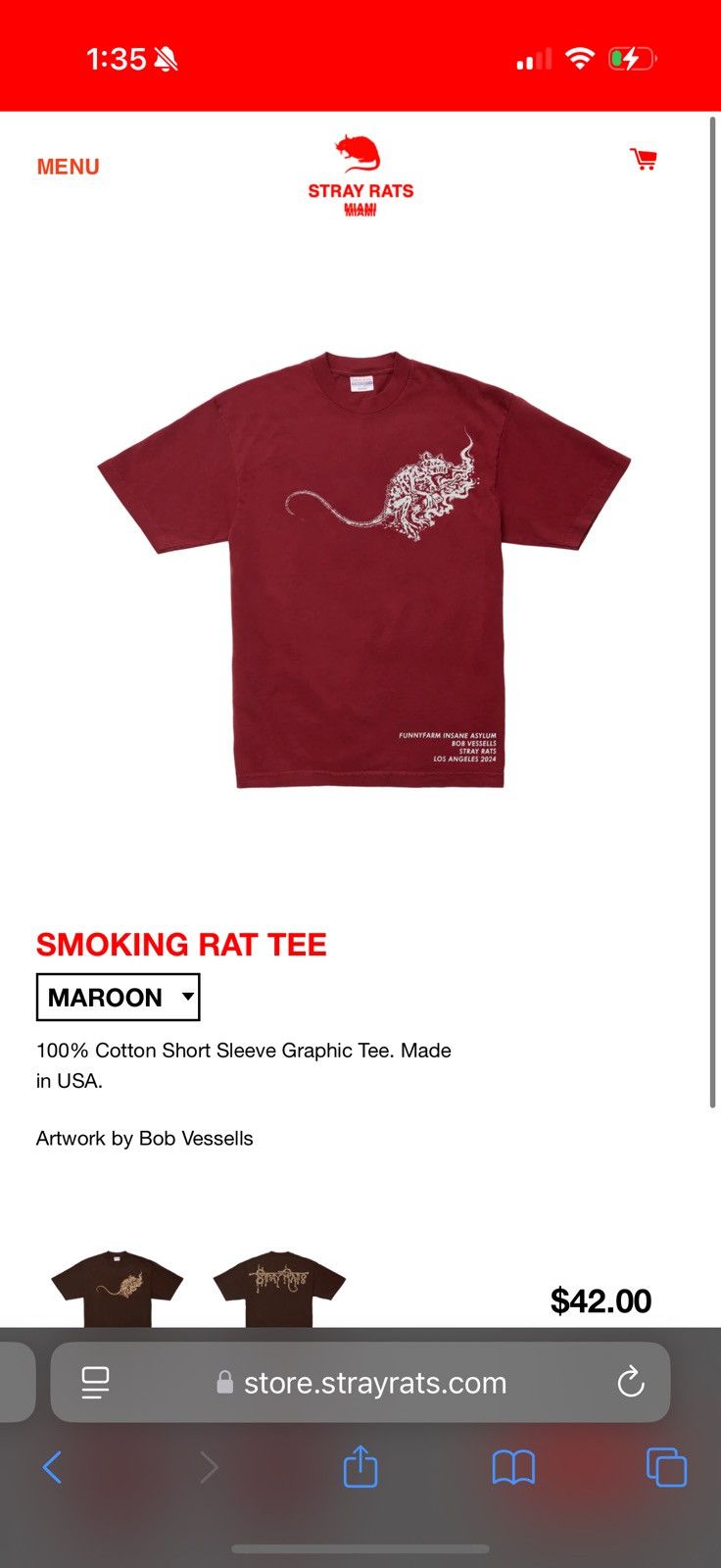Open Safari bookmarks
Viewport: 721px width, 1568px height.
tap(513, 1467)
